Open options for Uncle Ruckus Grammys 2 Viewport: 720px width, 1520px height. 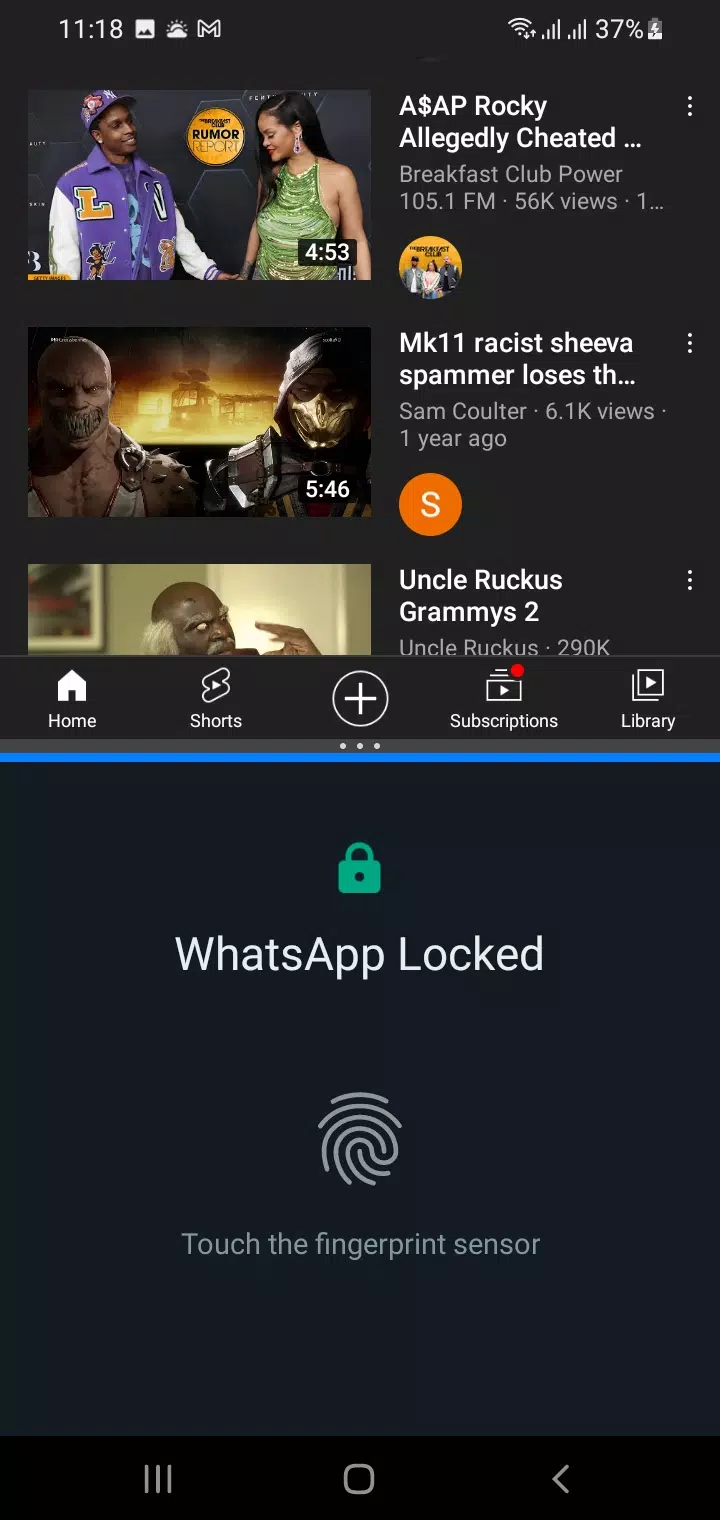(689, 581)
